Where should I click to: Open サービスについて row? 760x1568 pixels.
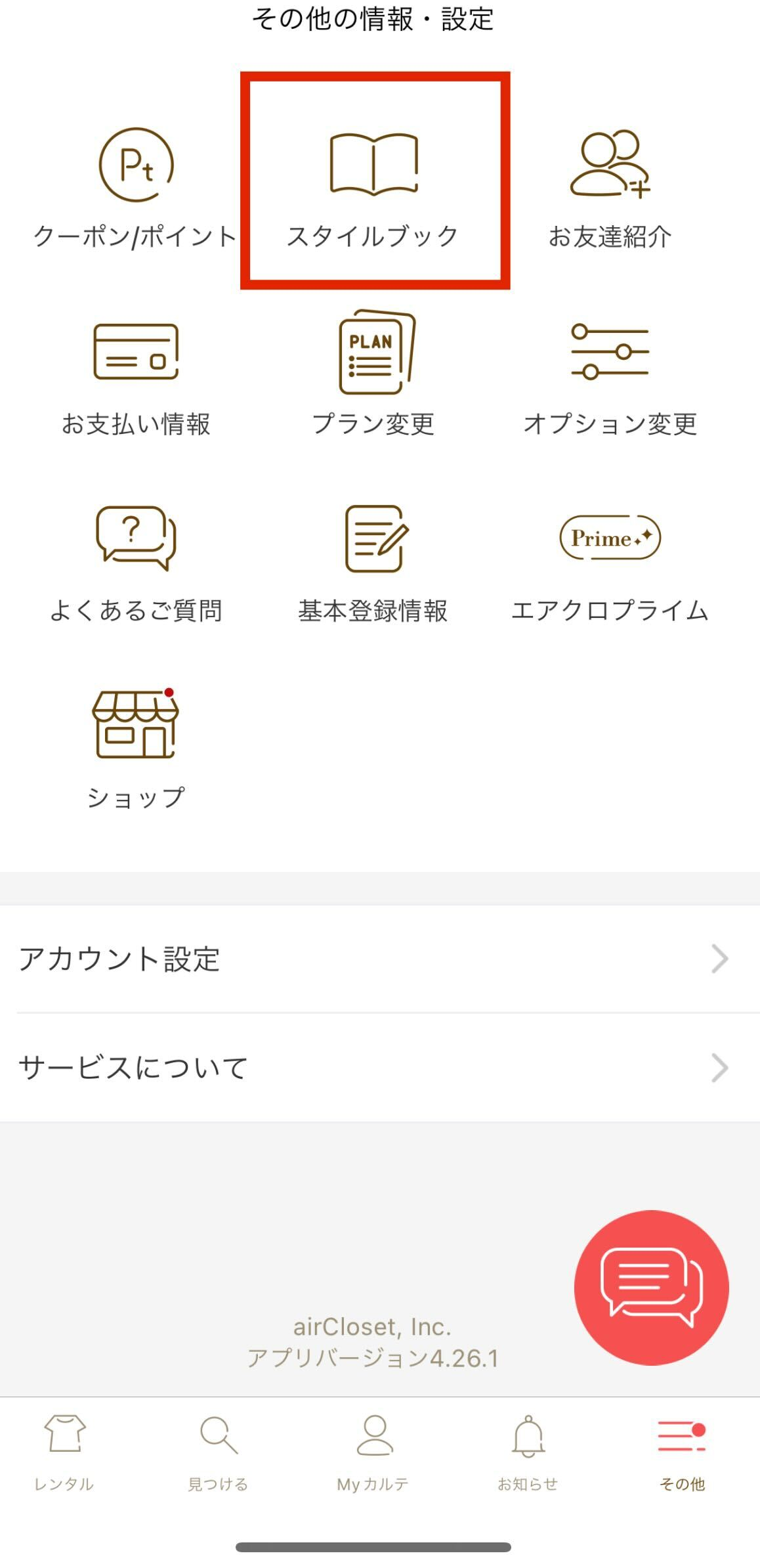point(380,1067)
